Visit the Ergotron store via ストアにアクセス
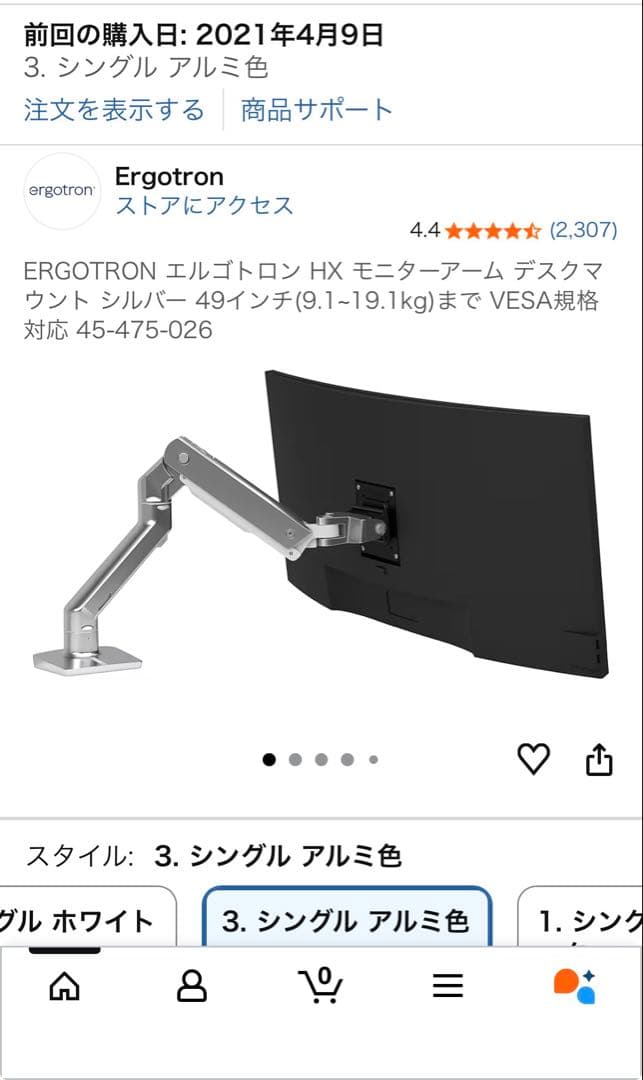Viewport: 643px width, 1080px height. 204,205
